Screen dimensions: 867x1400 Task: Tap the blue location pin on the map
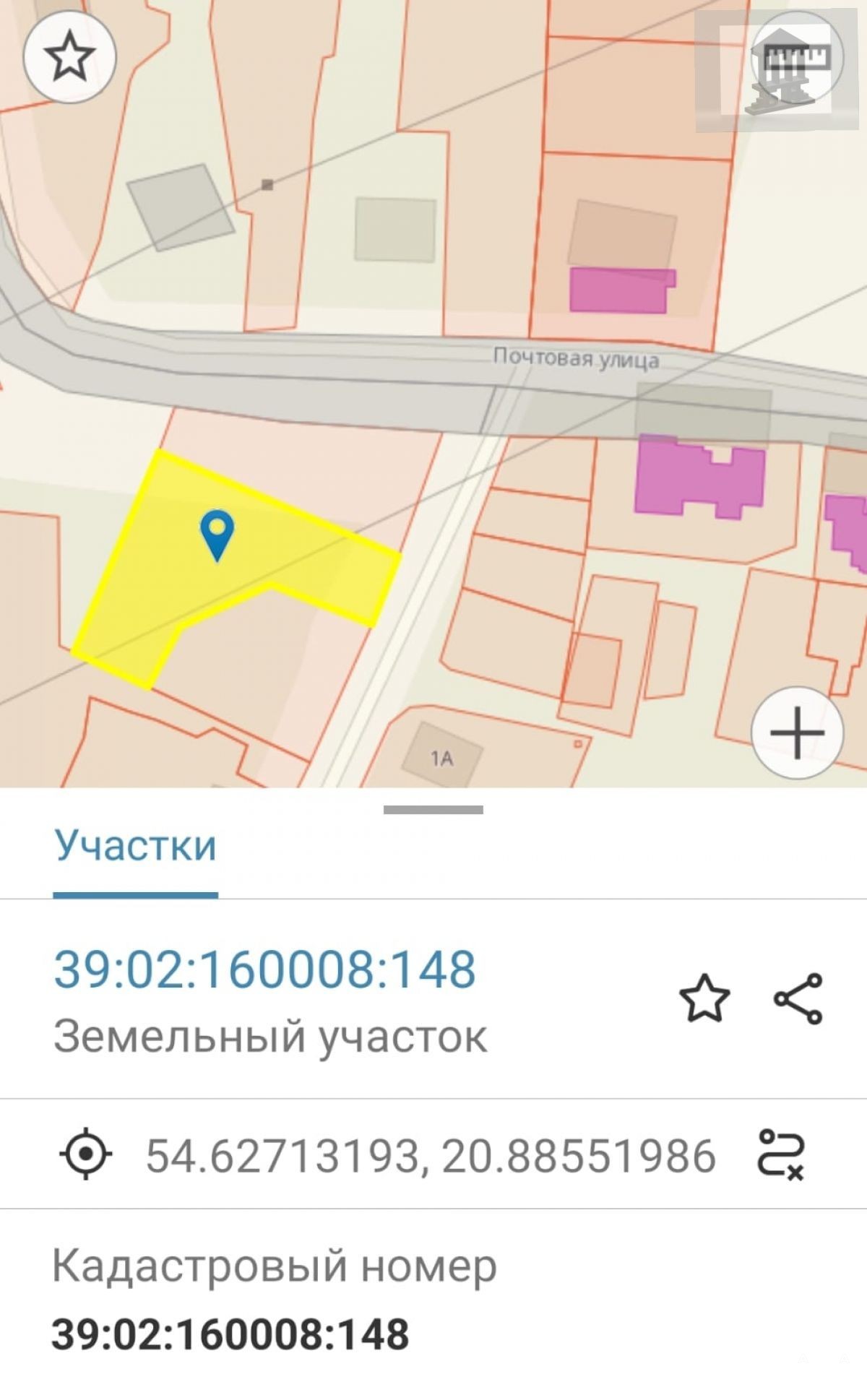pyautogui.click(x=217, y=535)
